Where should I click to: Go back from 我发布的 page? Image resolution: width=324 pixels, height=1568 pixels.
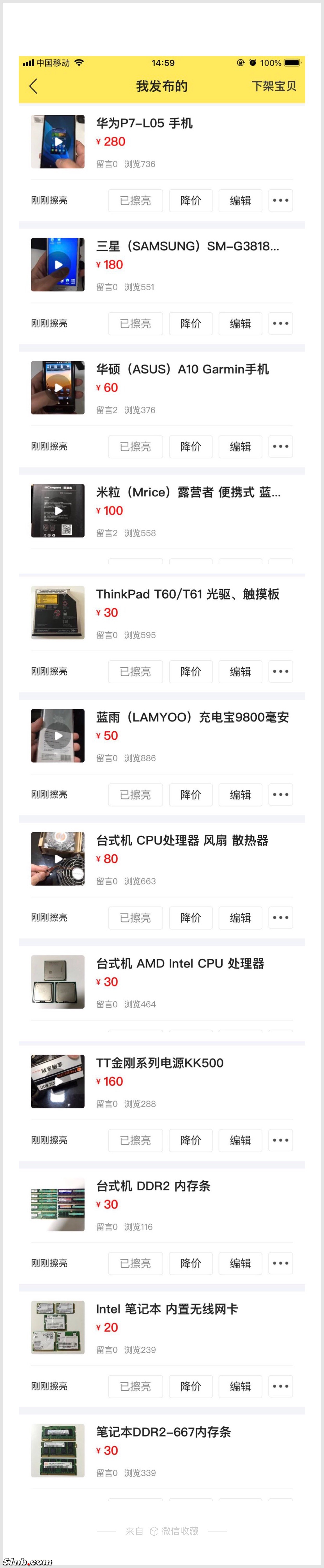click(33, 86)
